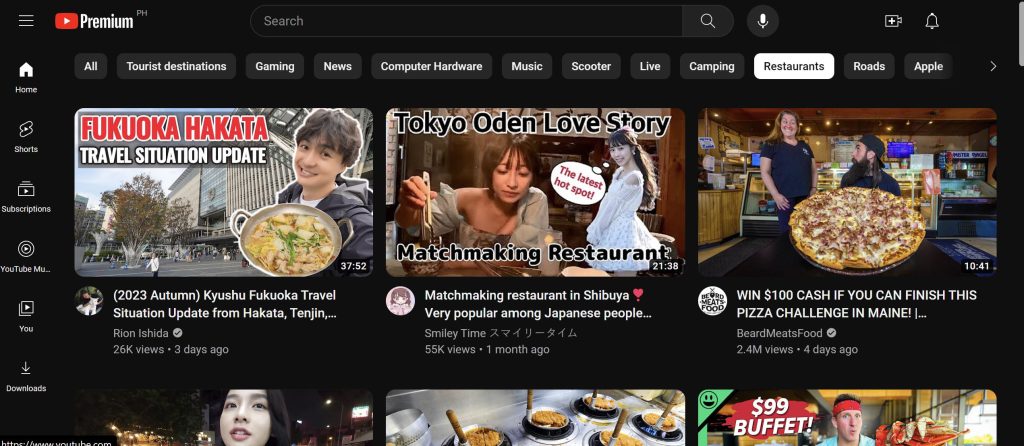The image size is (1024, 446).
Task: Select the Tourist destinations chip
Action: coord(176,66)
